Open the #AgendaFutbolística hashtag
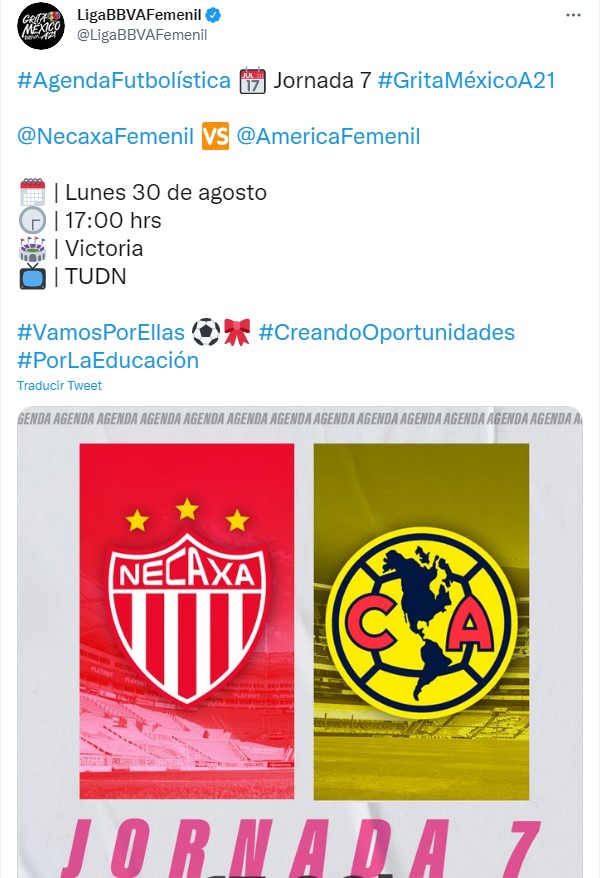Image resolution: width=600 pixels, height=878 pixels. coord(124,81)
